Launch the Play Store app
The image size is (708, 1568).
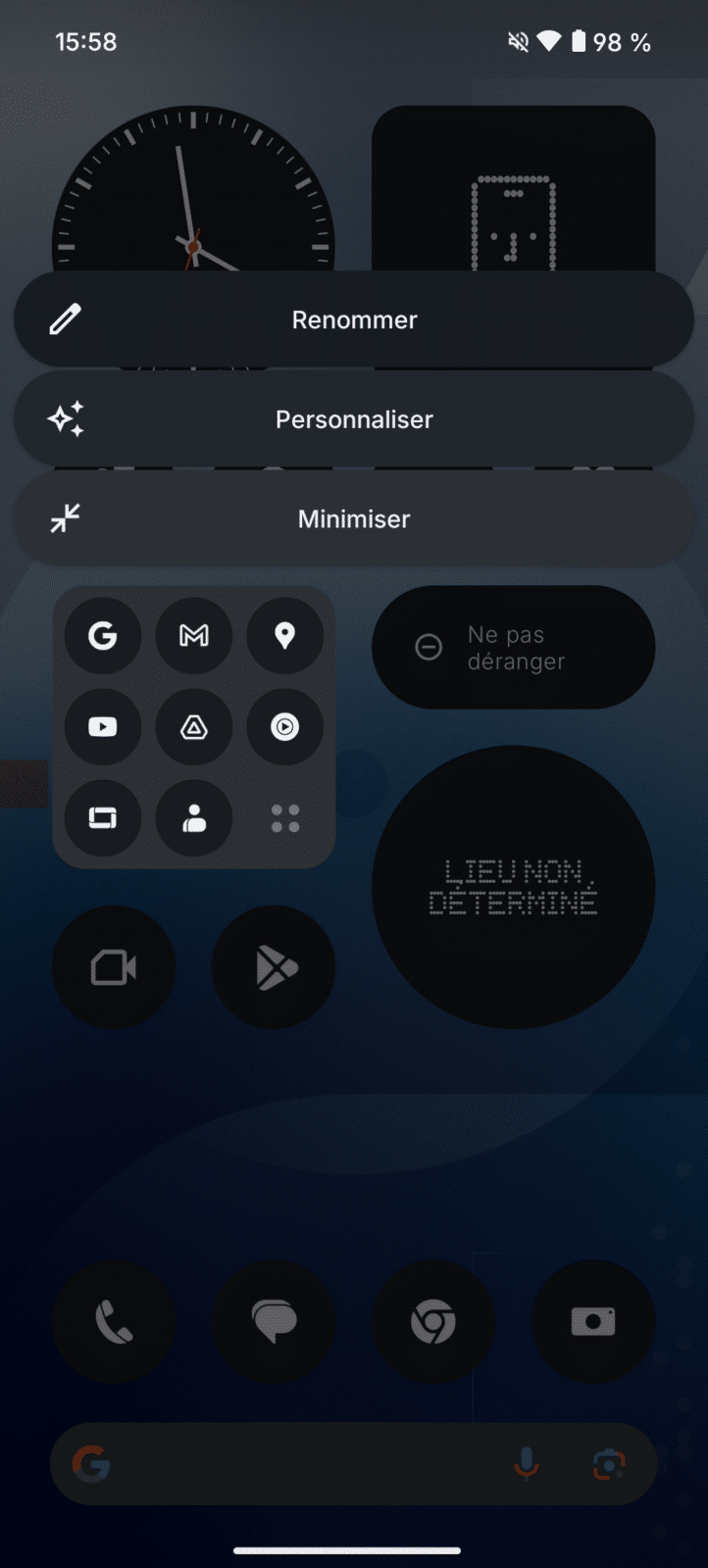(274, 968)
